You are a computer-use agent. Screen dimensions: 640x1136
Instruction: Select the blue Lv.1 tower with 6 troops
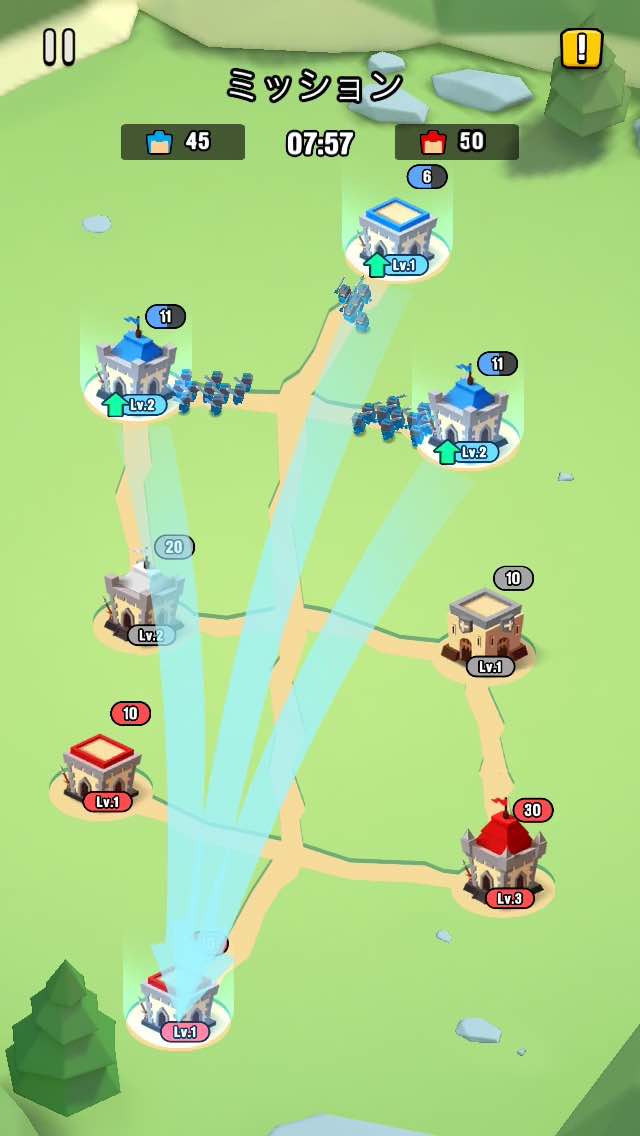click(x=397, y=234)
